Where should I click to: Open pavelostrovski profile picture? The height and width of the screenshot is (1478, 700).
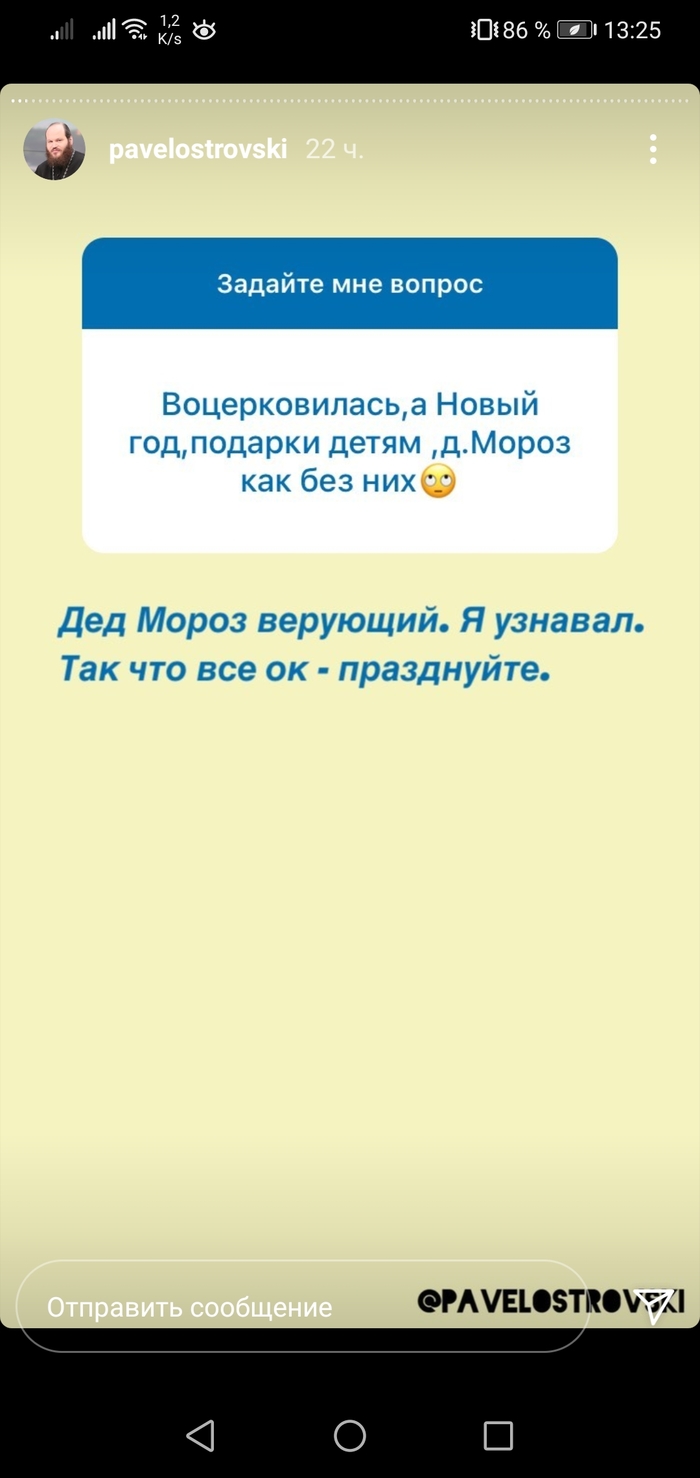point(54,149)
